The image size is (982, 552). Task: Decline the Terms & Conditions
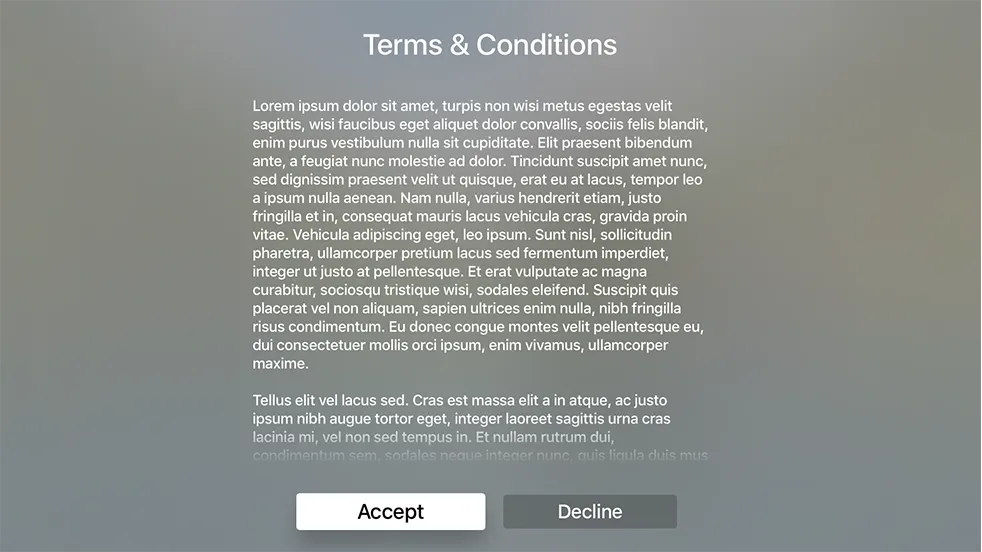click(x=589, y=511)
